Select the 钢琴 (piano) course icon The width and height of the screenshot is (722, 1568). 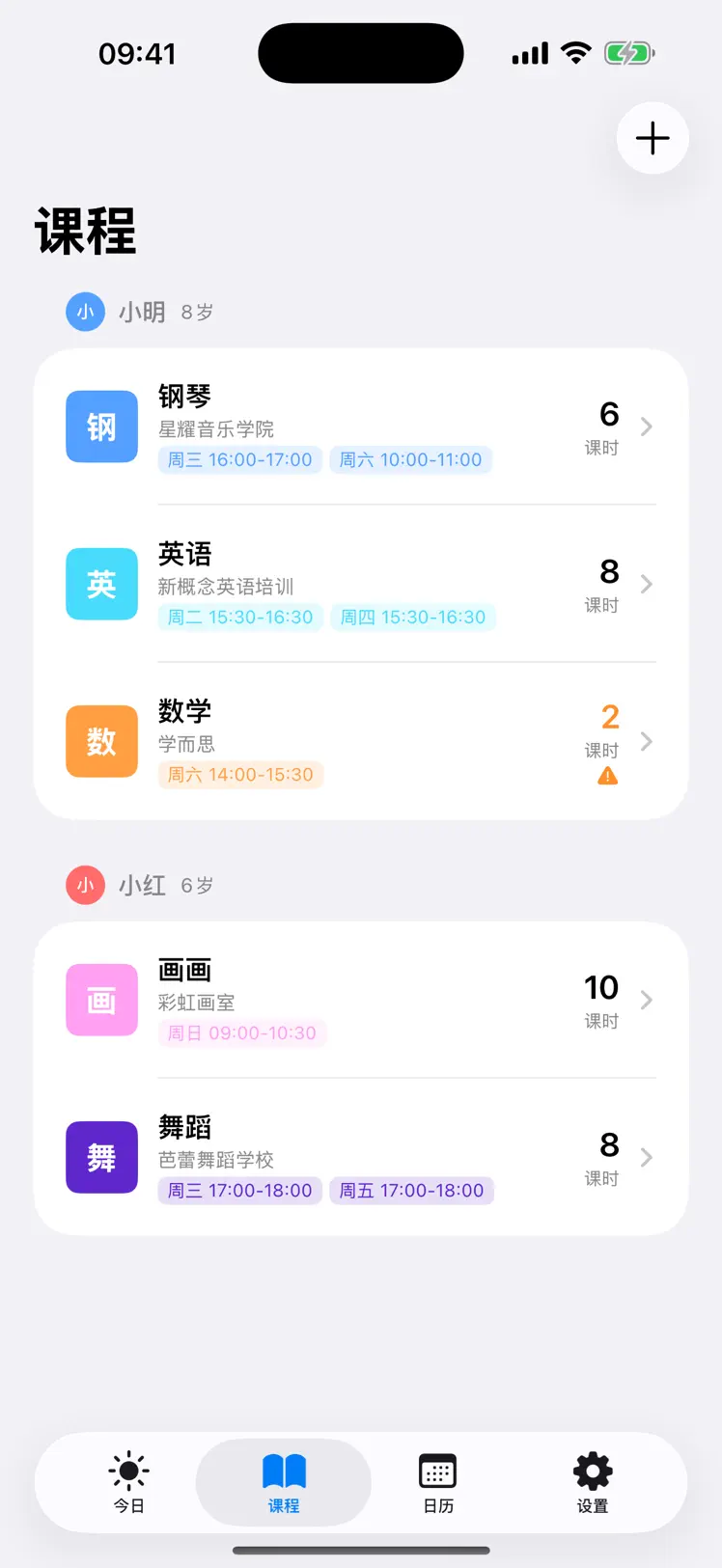[101, 426]
